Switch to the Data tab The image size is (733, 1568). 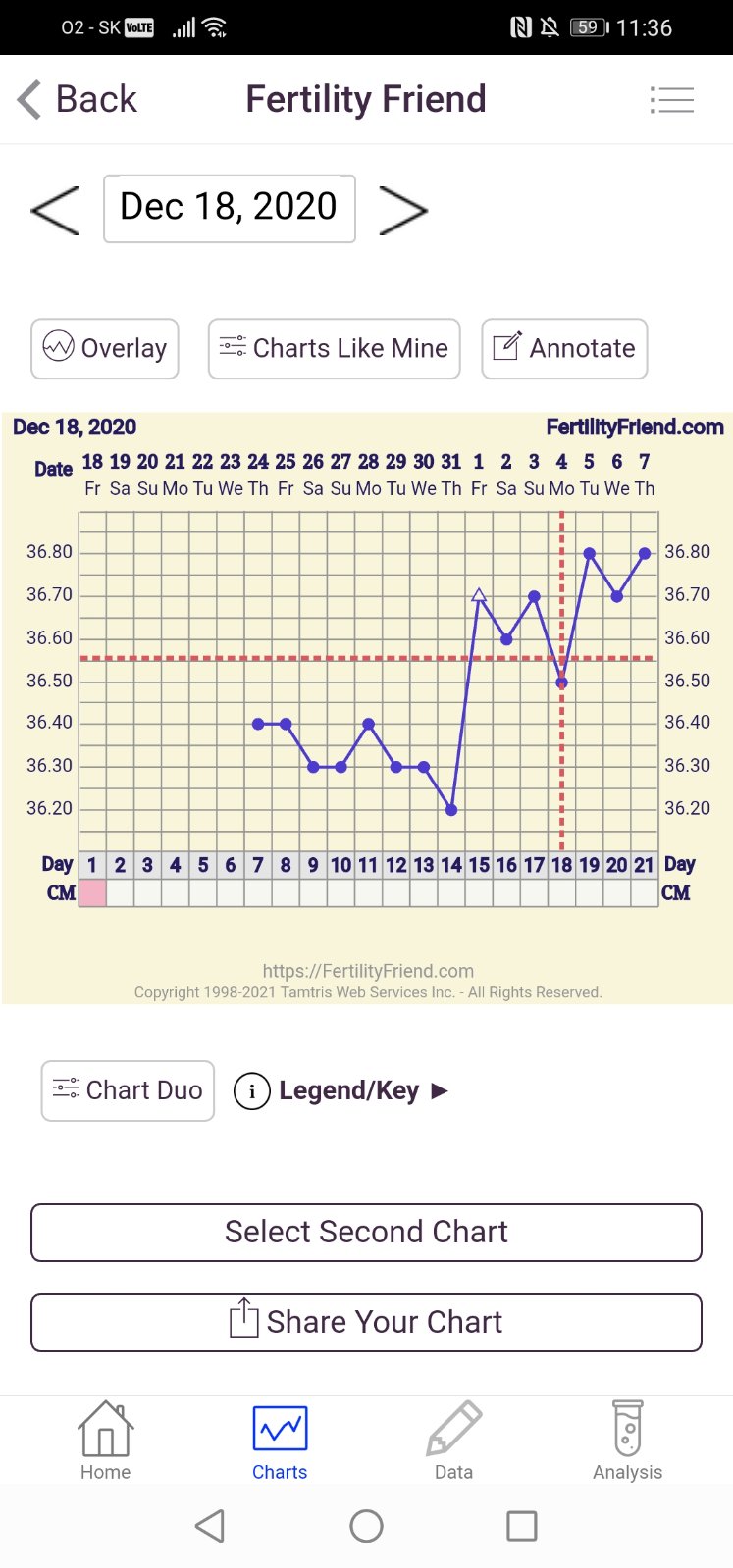453,1441
